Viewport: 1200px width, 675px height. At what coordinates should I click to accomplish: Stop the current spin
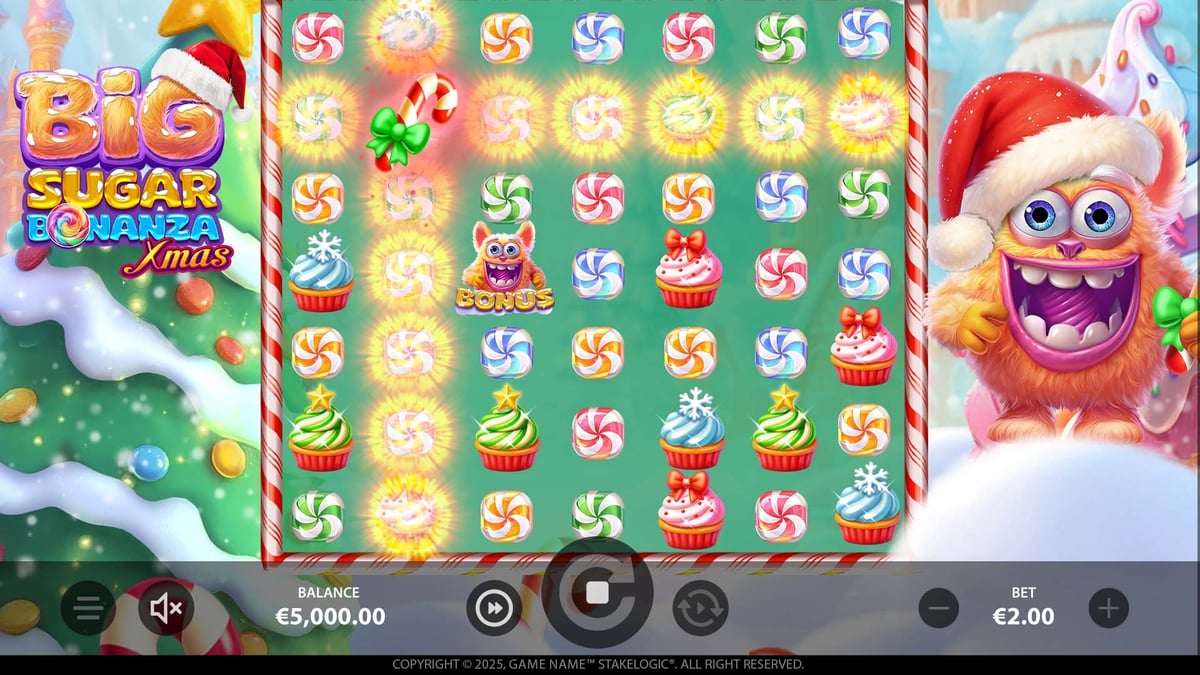tap(598, 593)
